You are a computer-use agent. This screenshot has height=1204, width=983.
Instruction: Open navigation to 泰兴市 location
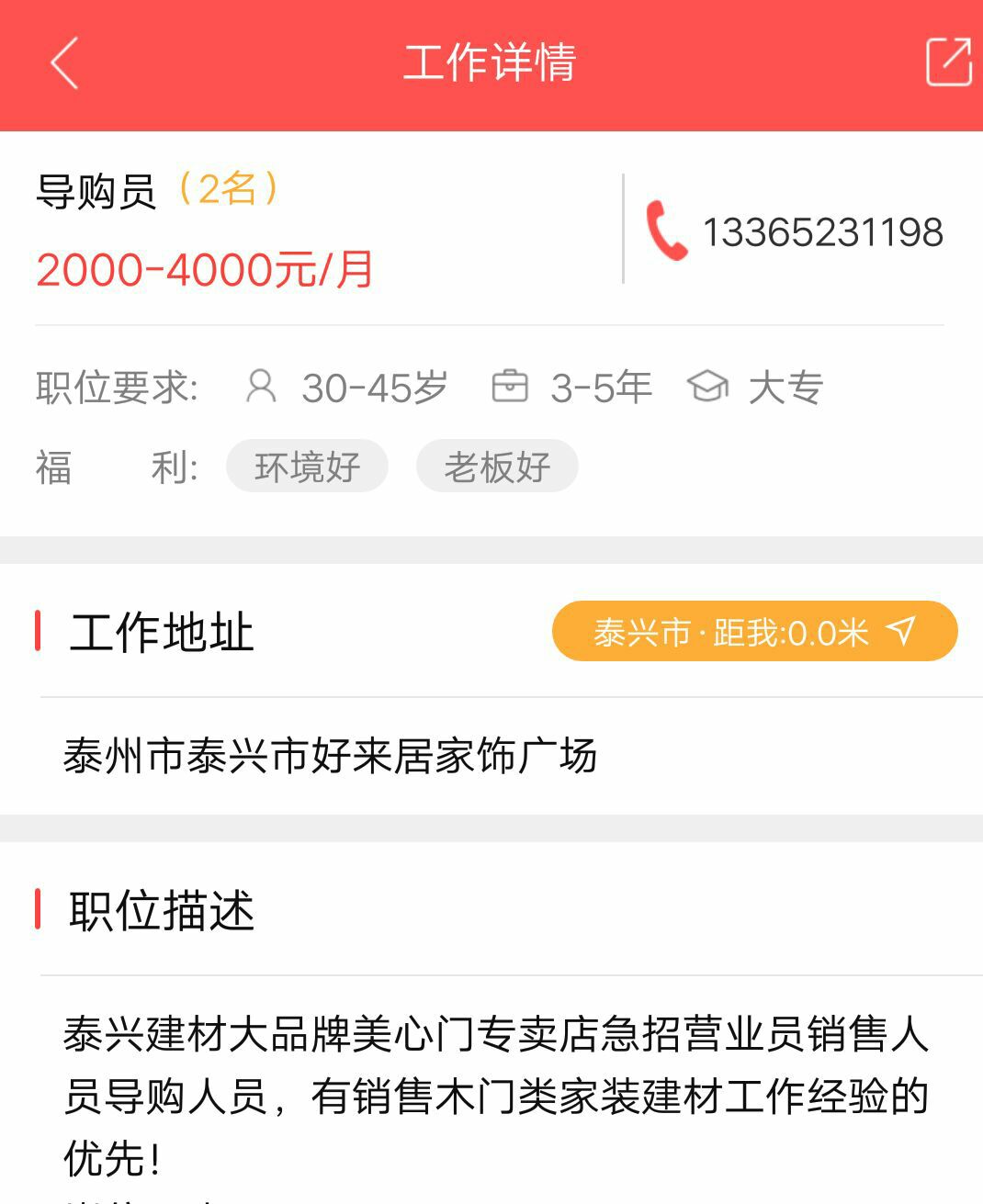point(754,632)
